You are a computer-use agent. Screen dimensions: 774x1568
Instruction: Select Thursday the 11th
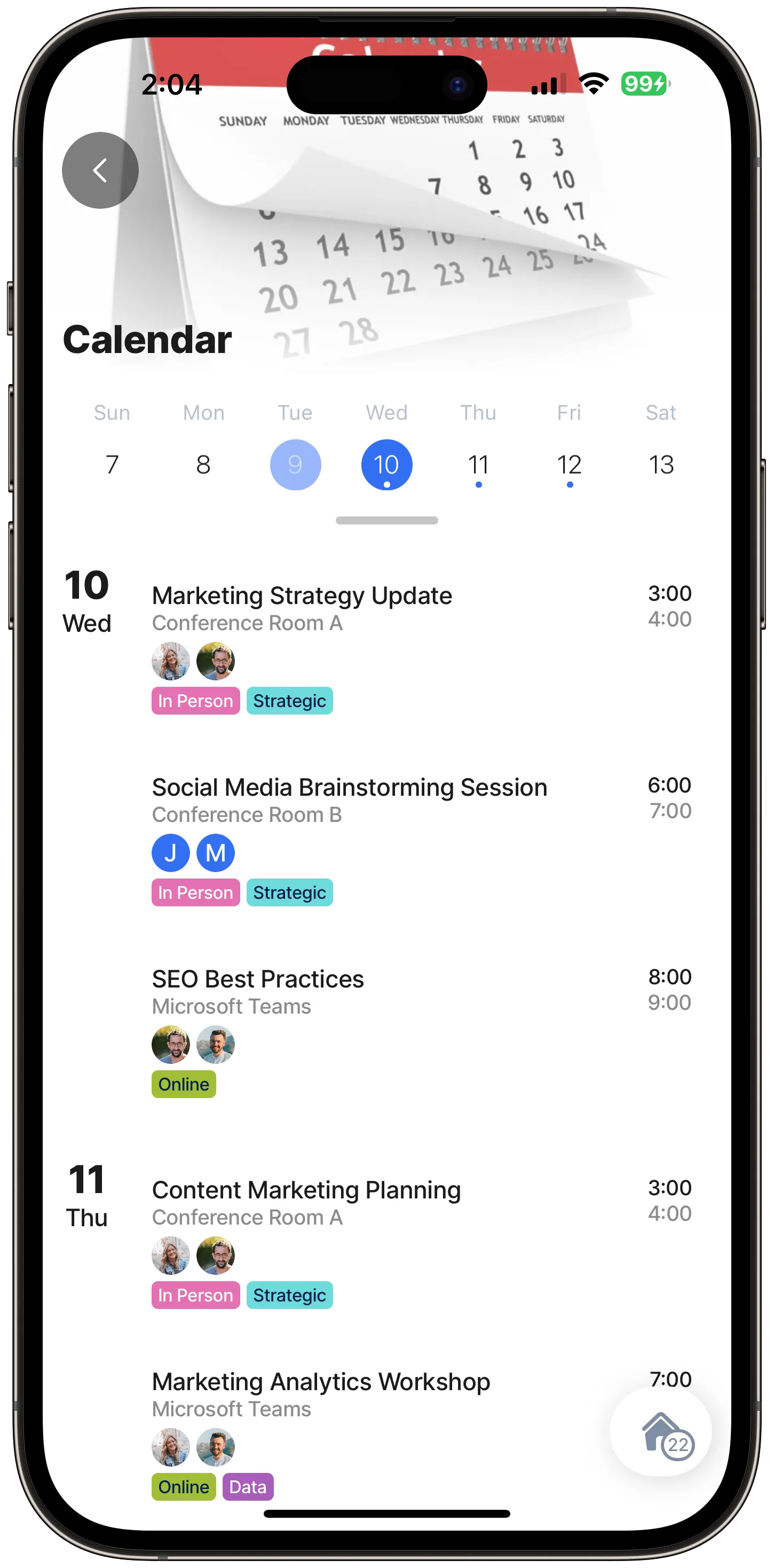tap(478, 465)
